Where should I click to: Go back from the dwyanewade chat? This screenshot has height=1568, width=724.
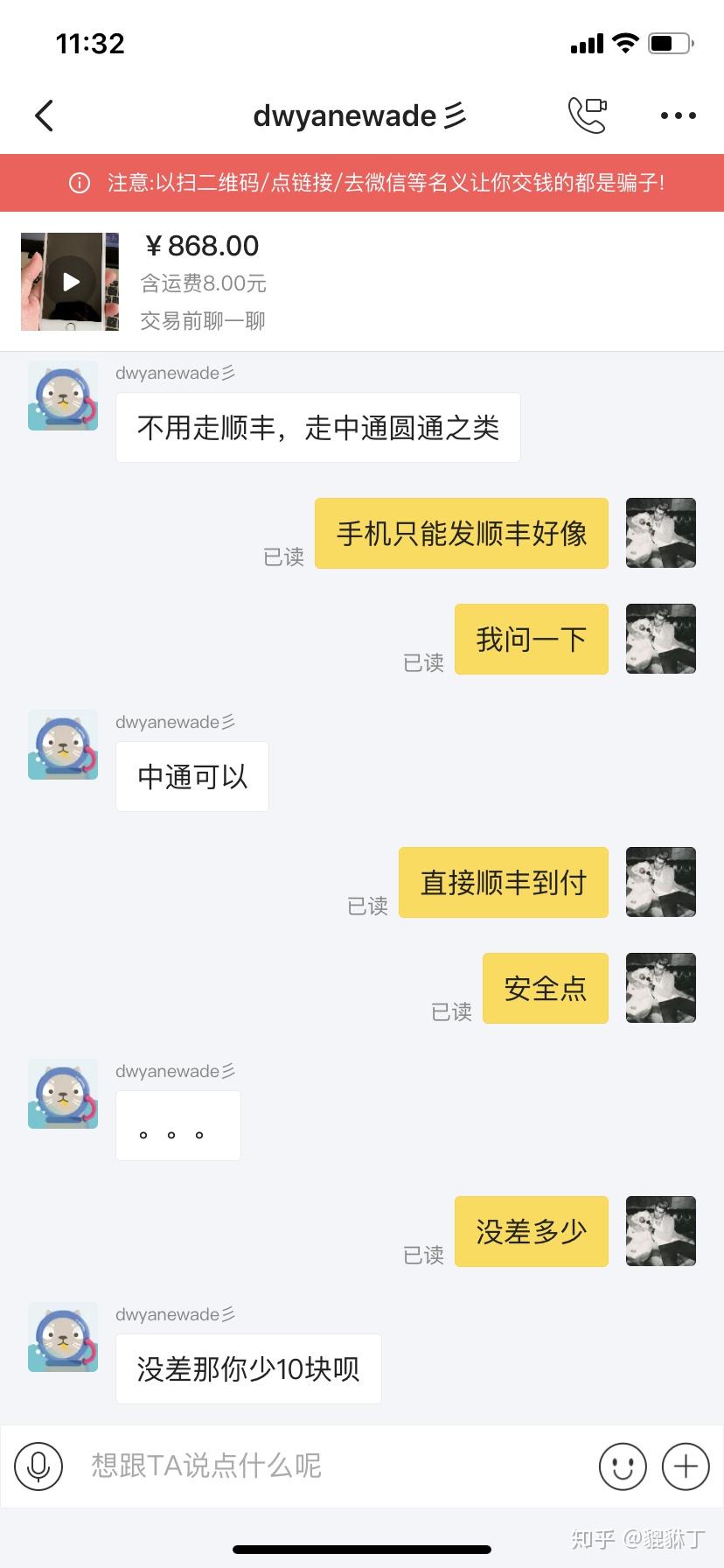[44, 115]
